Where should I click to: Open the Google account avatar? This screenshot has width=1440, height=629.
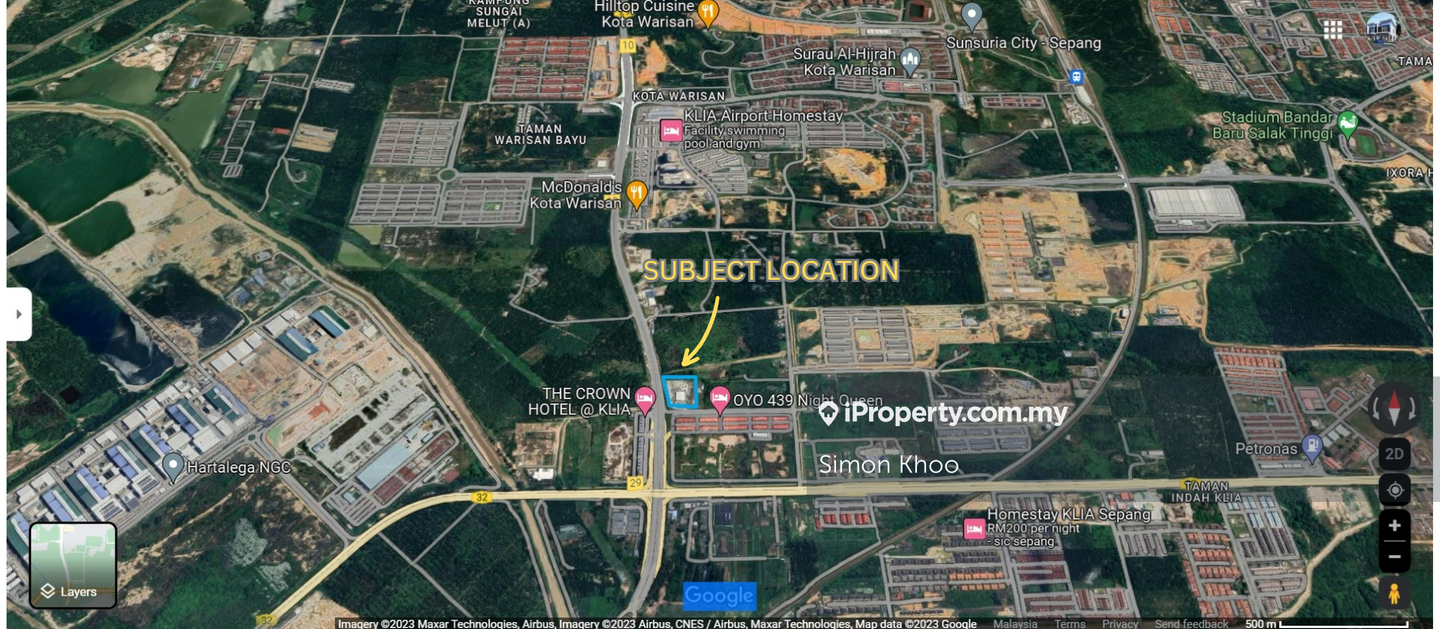click(1382, 28)
